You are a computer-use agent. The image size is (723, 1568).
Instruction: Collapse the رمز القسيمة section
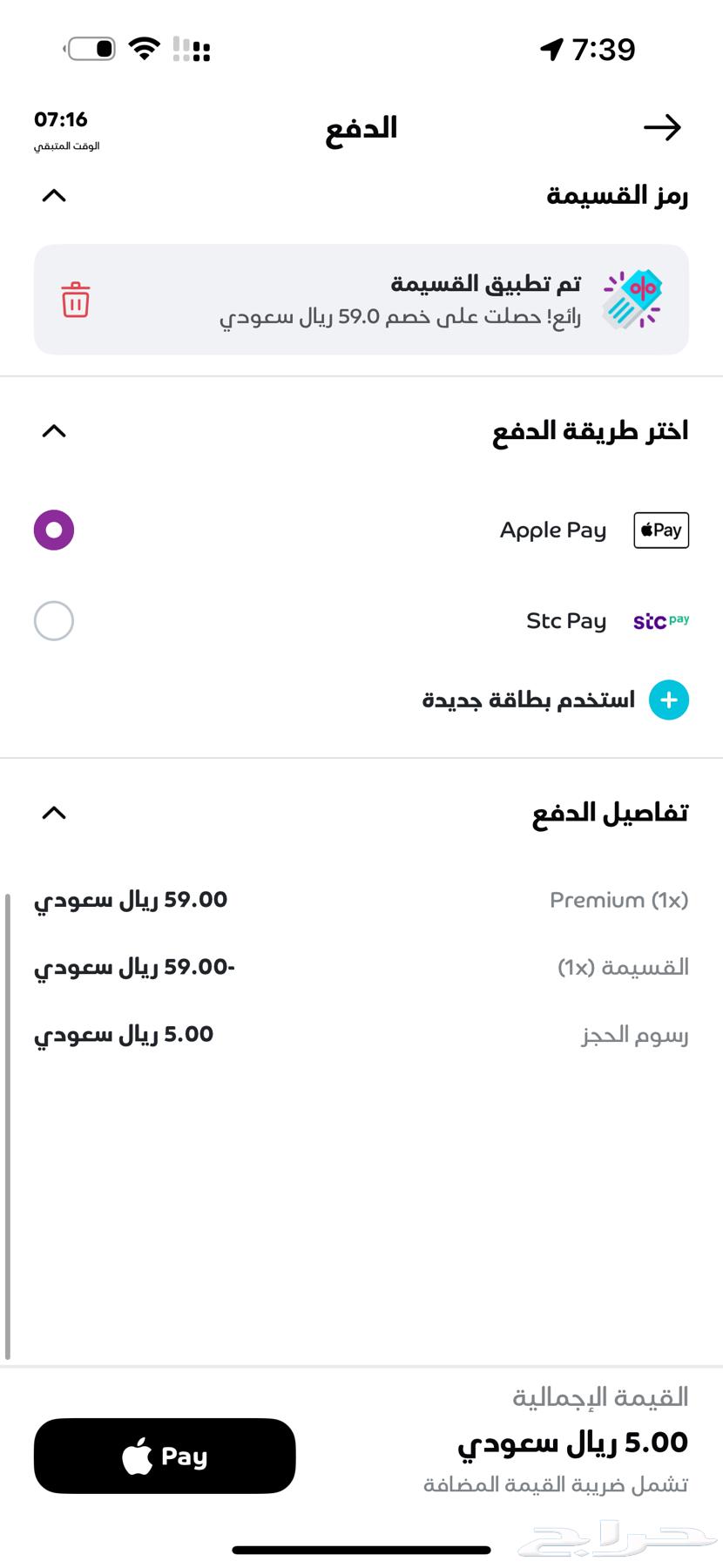[54, 195]
